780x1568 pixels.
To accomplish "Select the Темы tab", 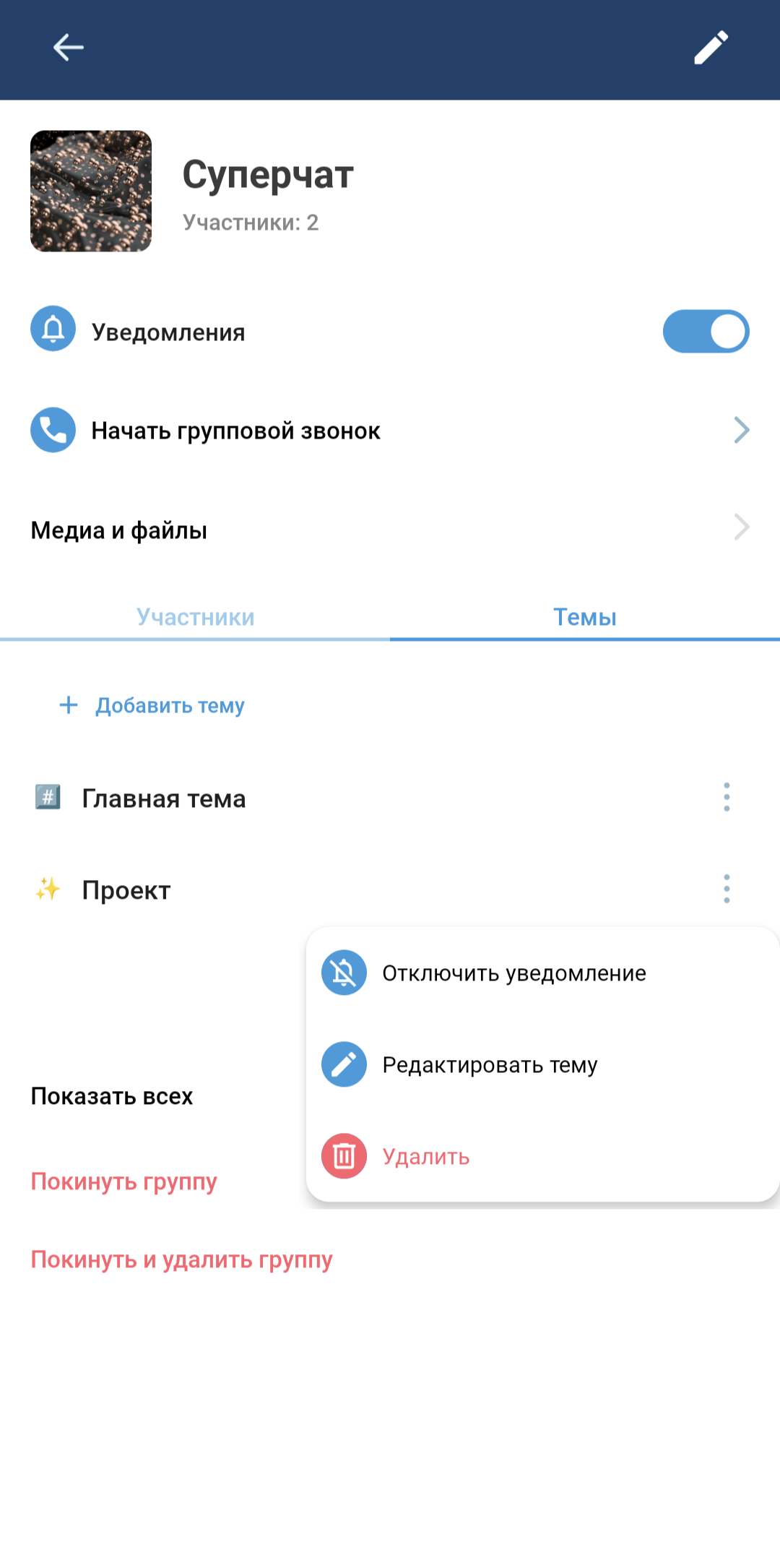I will point(584,617).
